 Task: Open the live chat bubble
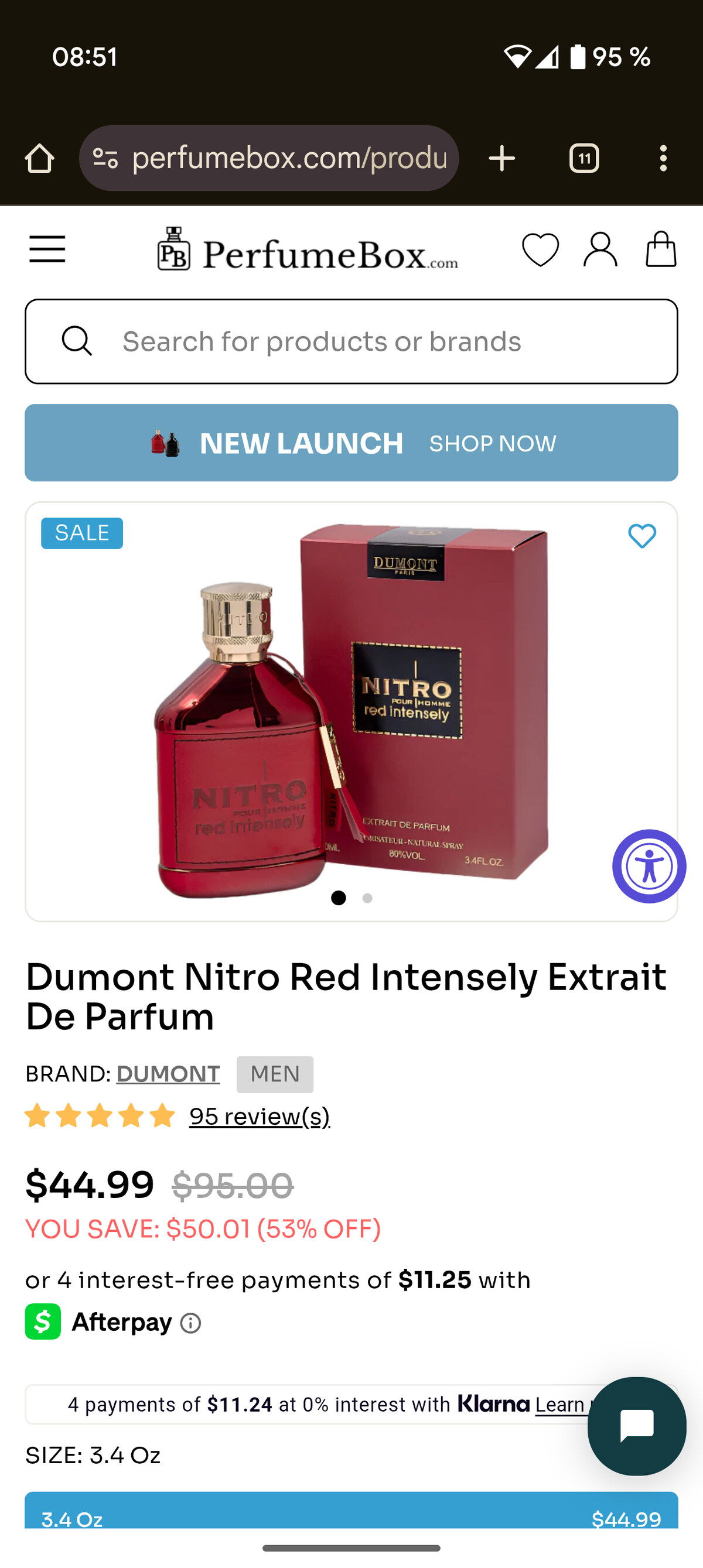(637, 1426)
